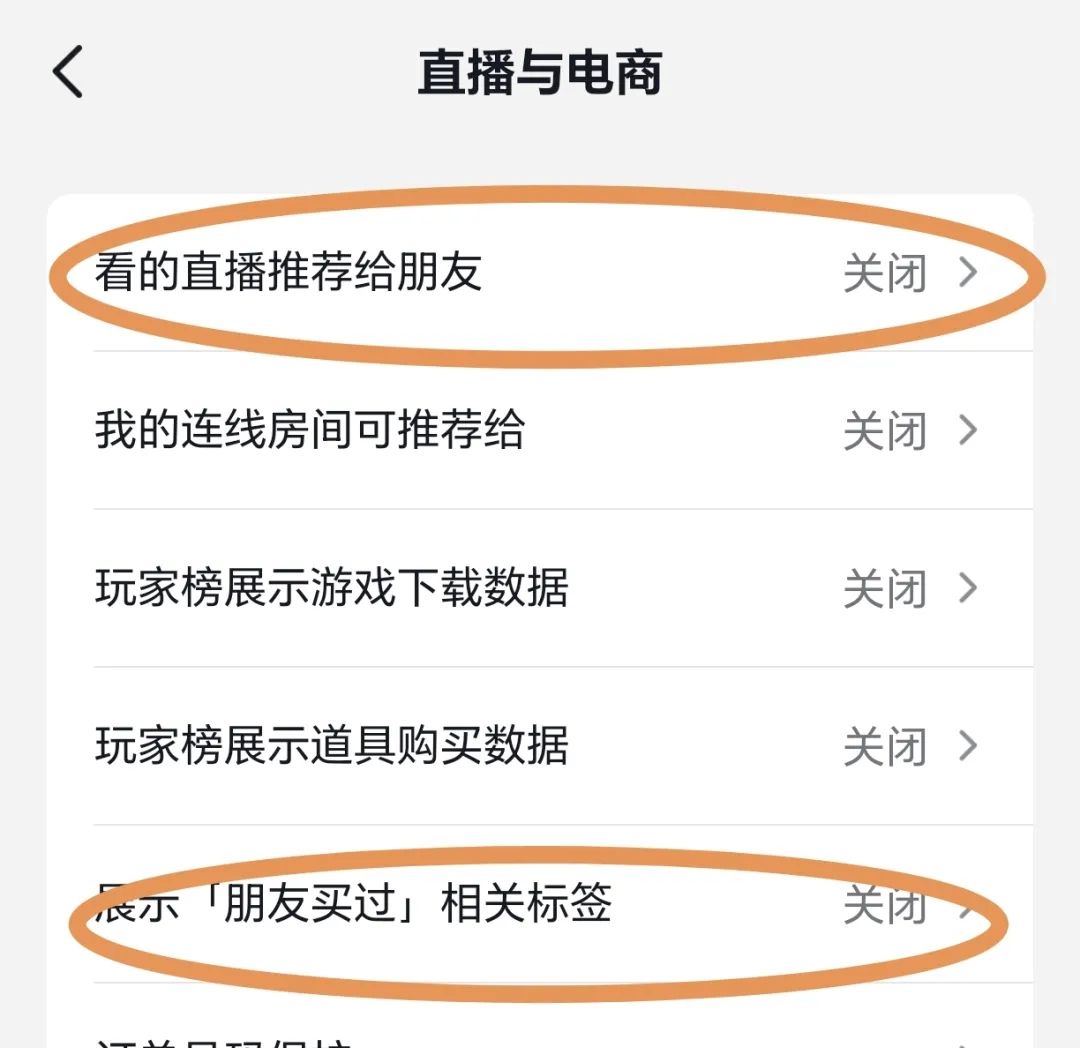Open 我的连线房间可推荐给 setting
Viewport: 1080px width, 1048px height.
[x=540, y=430]
